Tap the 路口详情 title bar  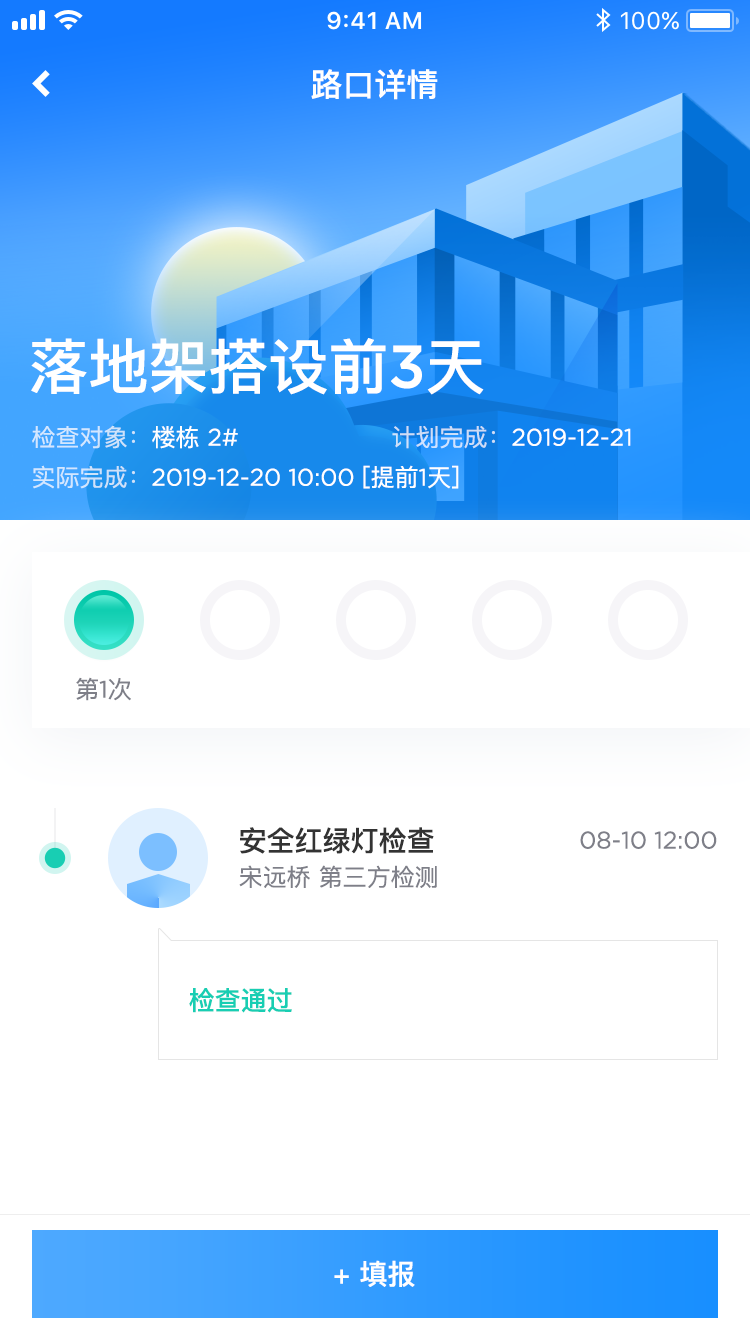point(374,85)
